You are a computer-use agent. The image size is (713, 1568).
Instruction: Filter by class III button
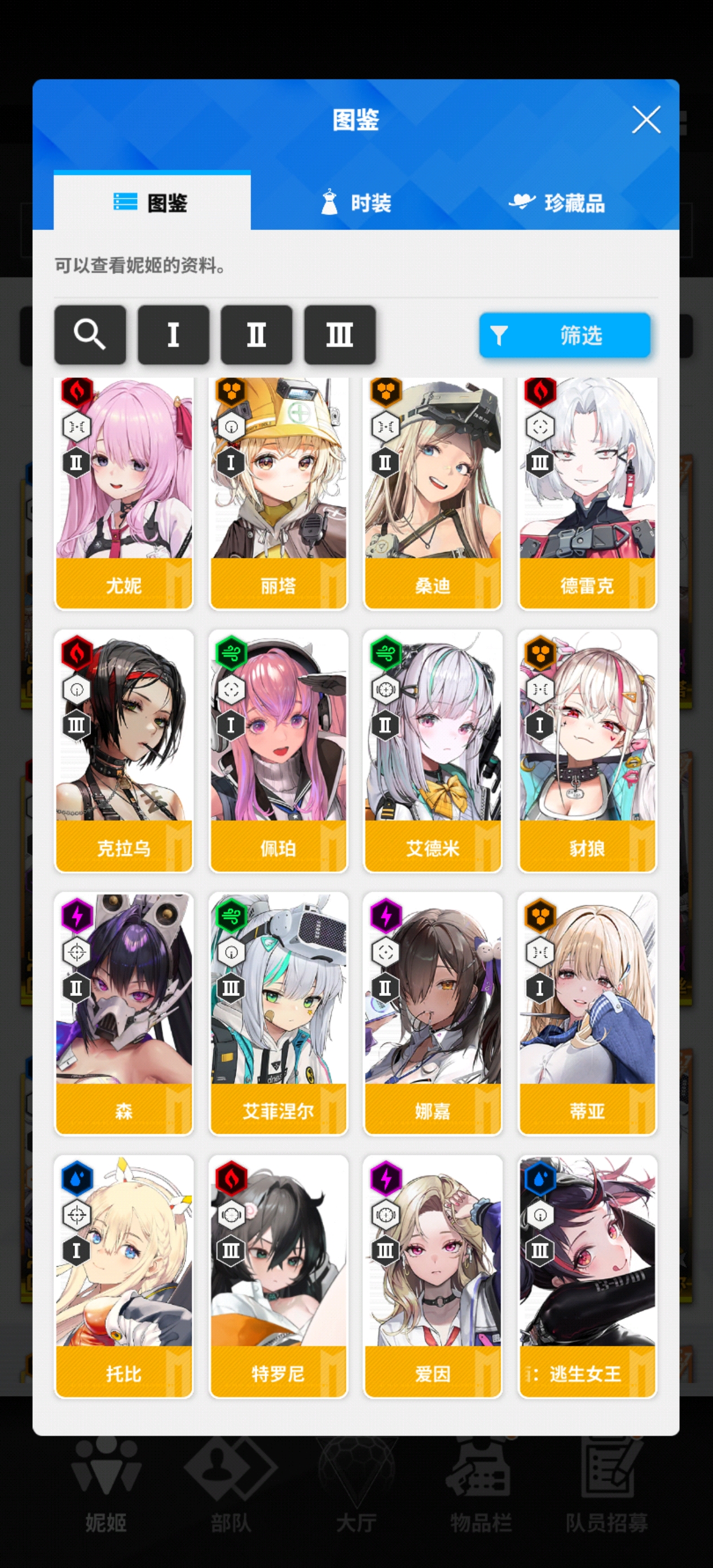(x=339, y=334)
